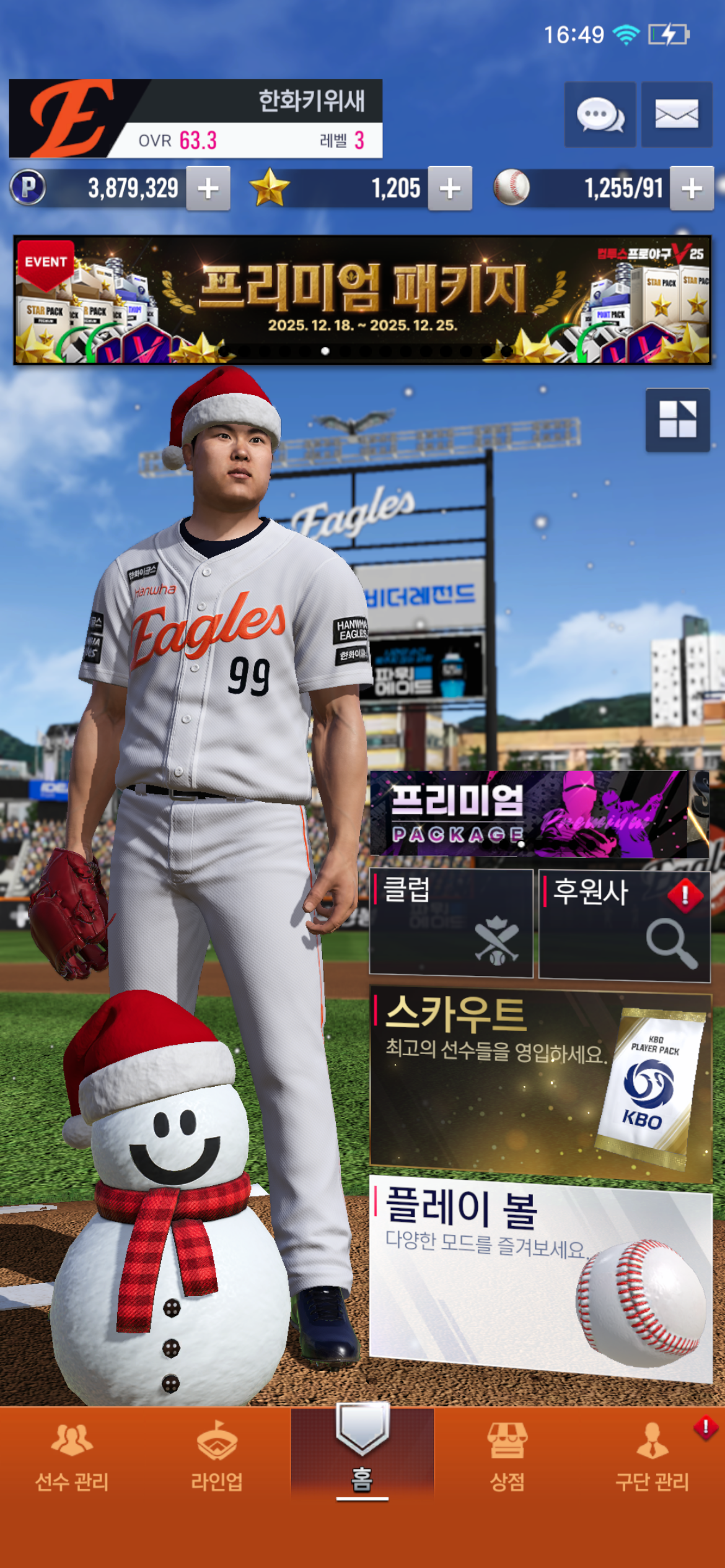Open the 후원사 tile
Viewport: 725px width, 1568px height.
624,924
